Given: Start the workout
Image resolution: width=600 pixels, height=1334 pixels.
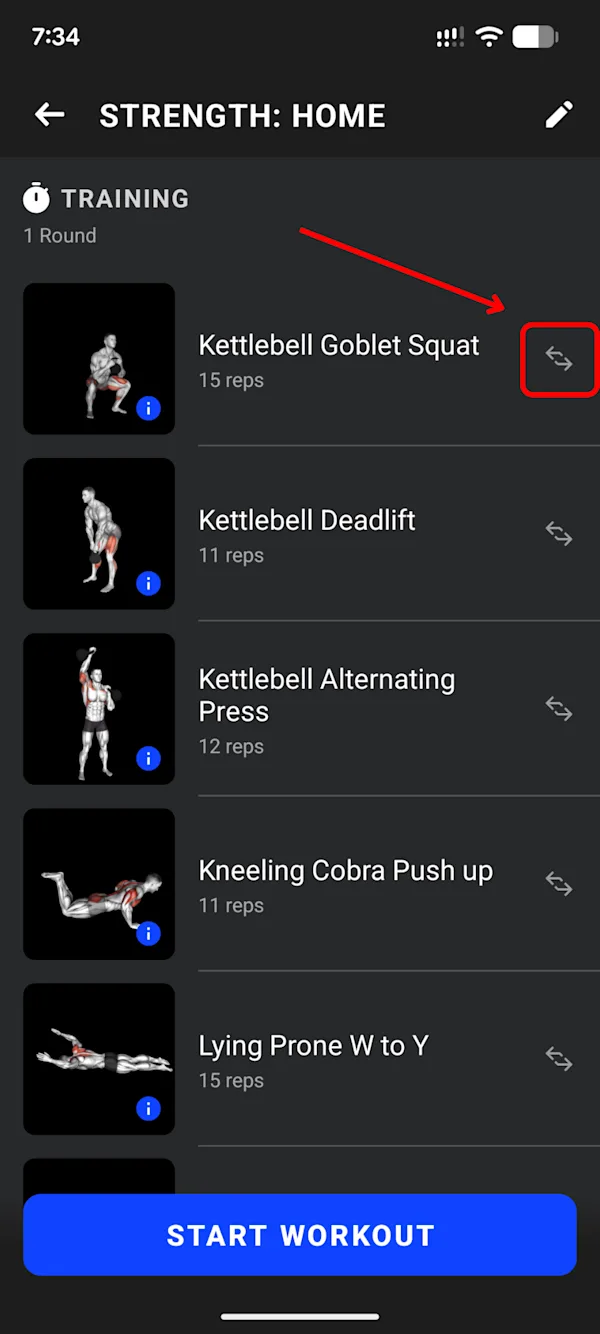Looking at the screenshot, I should [x=300, y=1235].
